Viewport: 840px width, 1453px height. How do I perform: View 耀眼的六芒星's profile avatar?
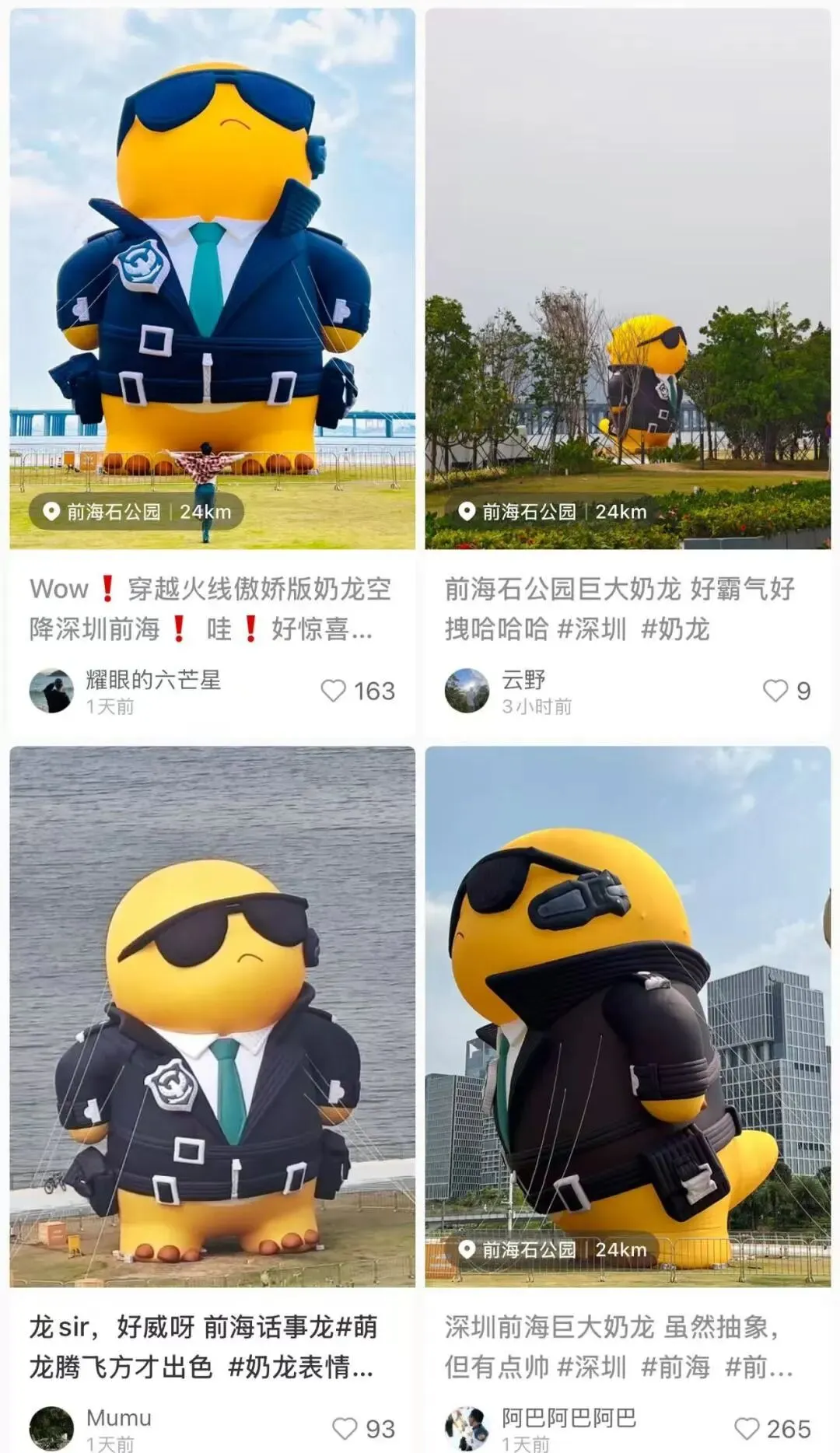click(51, 691)
